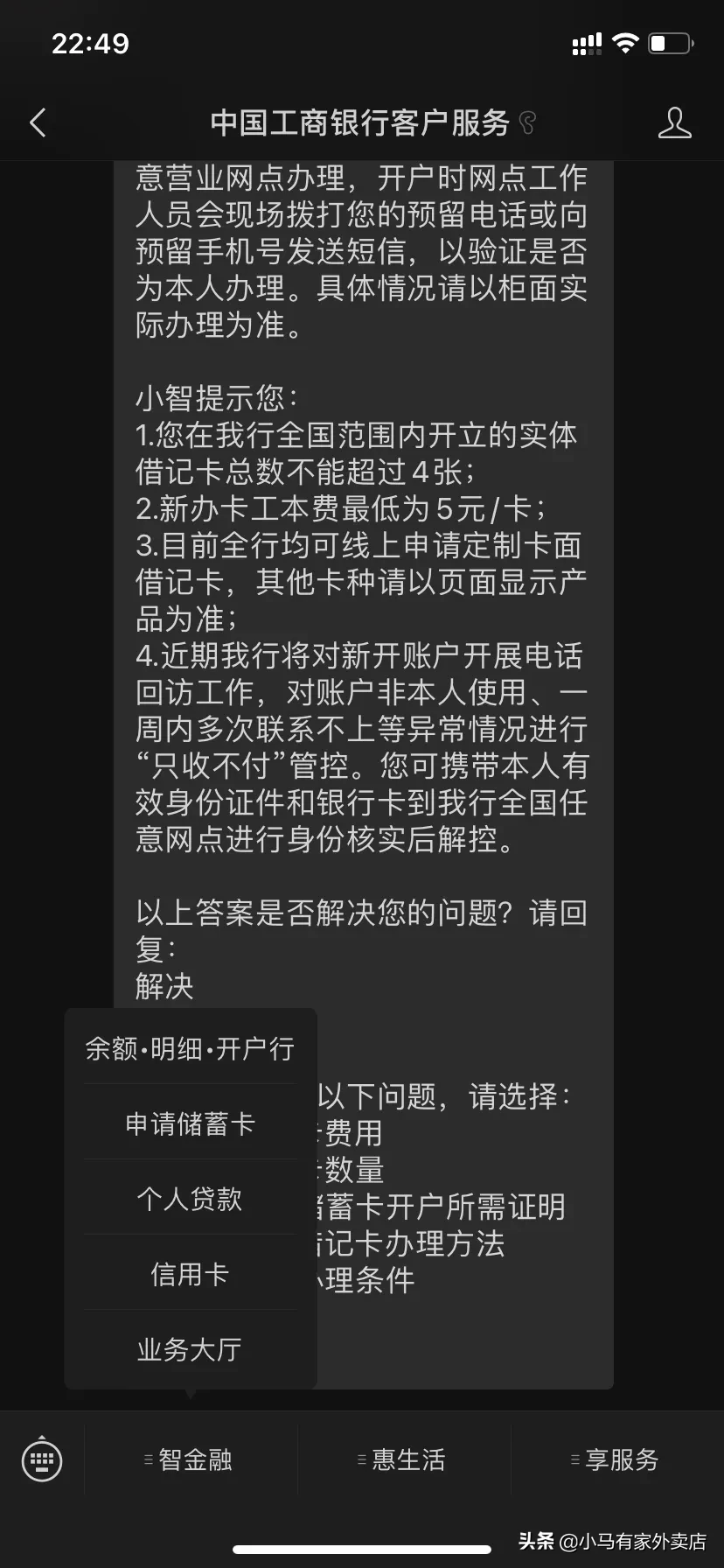This screenshot has height=1568, width=724.
Task: Select 余额·明细·开户行 from the popup menu
Action: pyautogui.click(x=190, y=1048)
